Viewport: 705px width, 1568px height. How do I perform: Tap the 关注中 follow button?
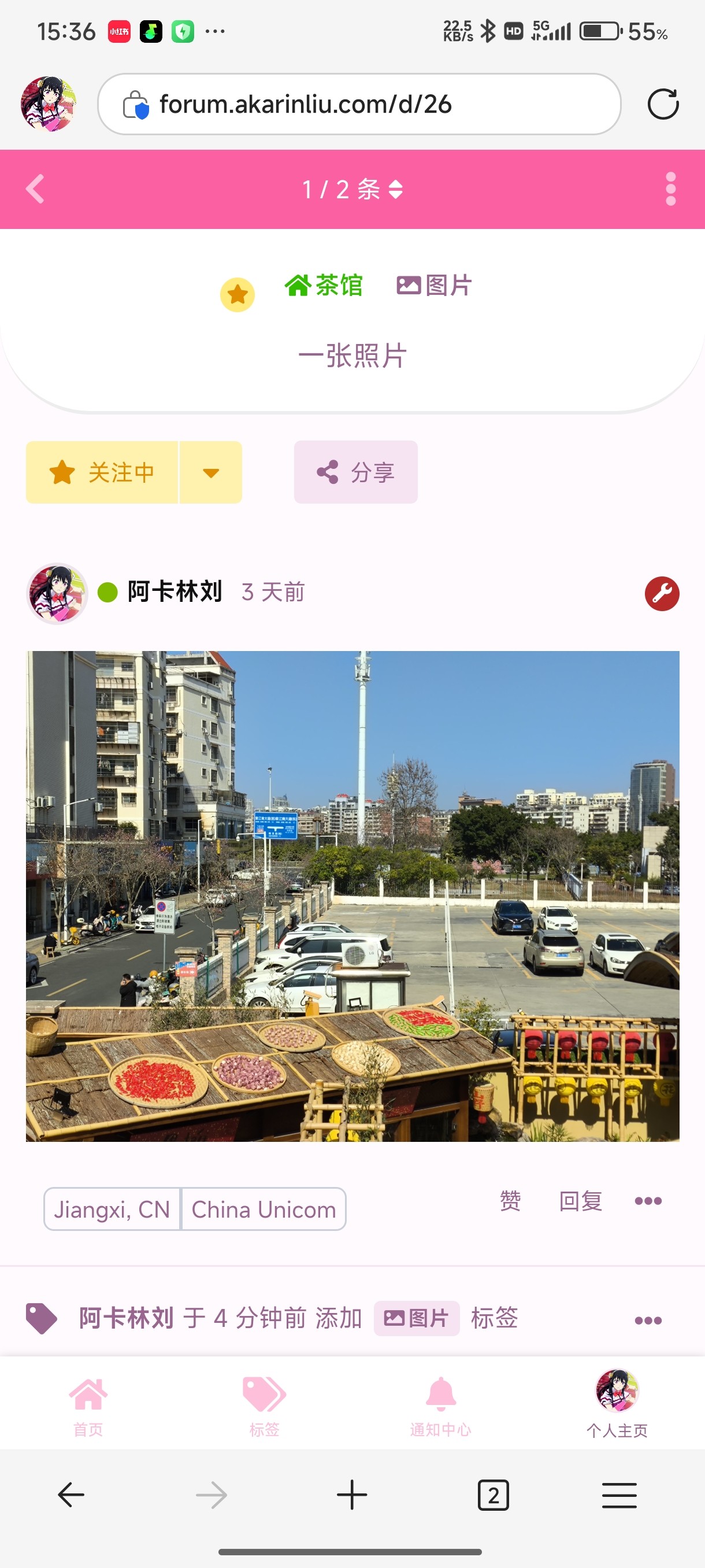(102, 472)
